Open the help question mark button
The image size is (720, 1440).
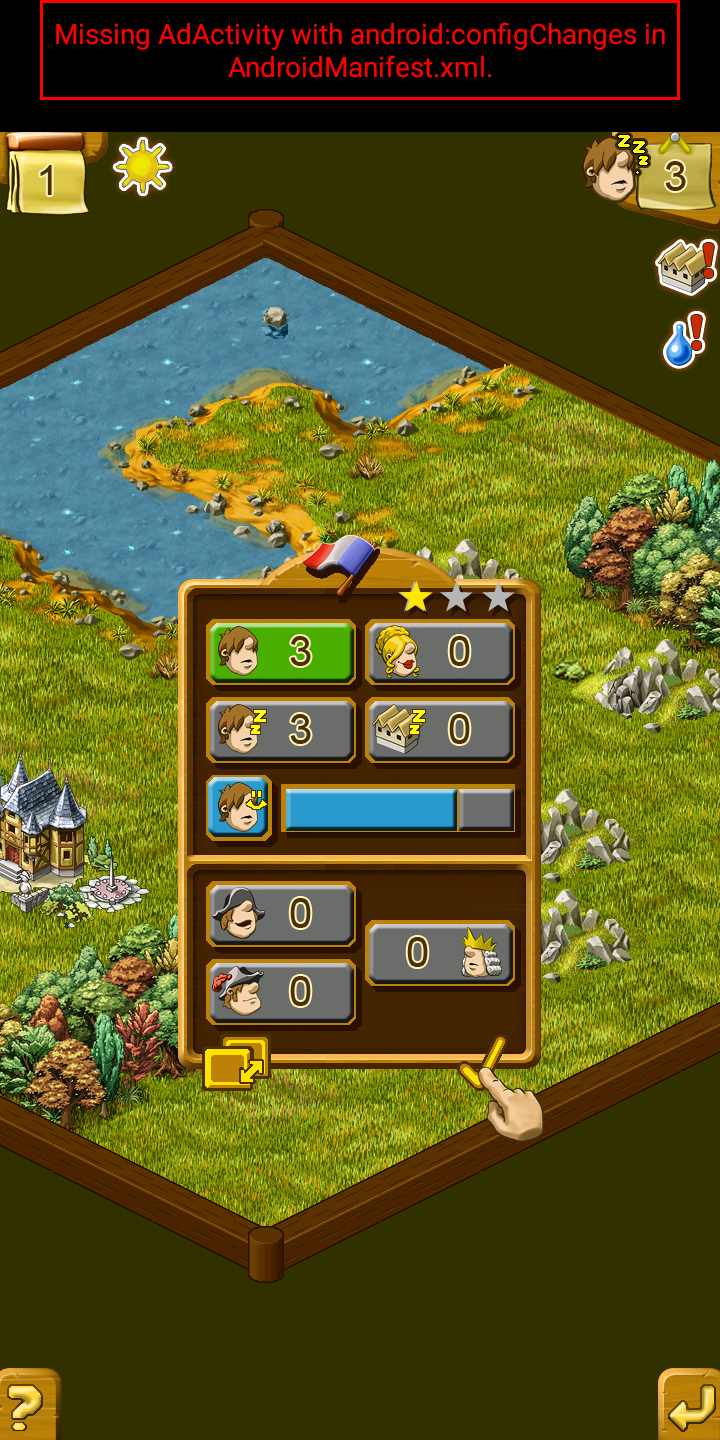click(26, 1406)
